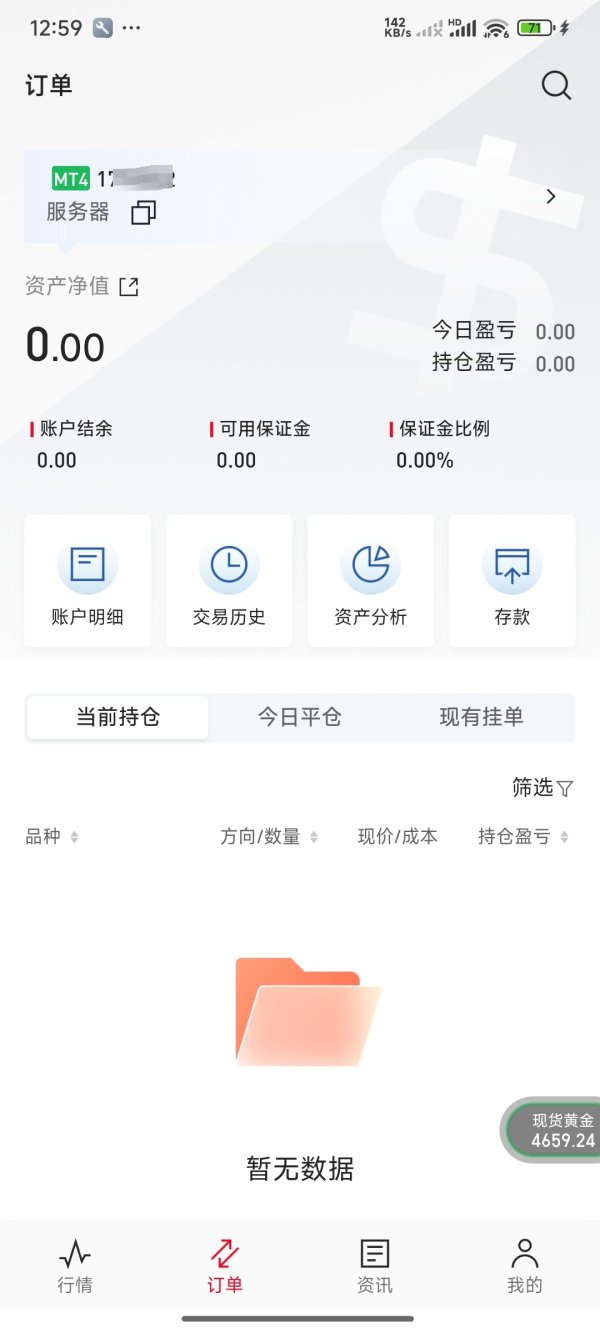
Task: Sort by 品种 column
Action: click(52, 837)
